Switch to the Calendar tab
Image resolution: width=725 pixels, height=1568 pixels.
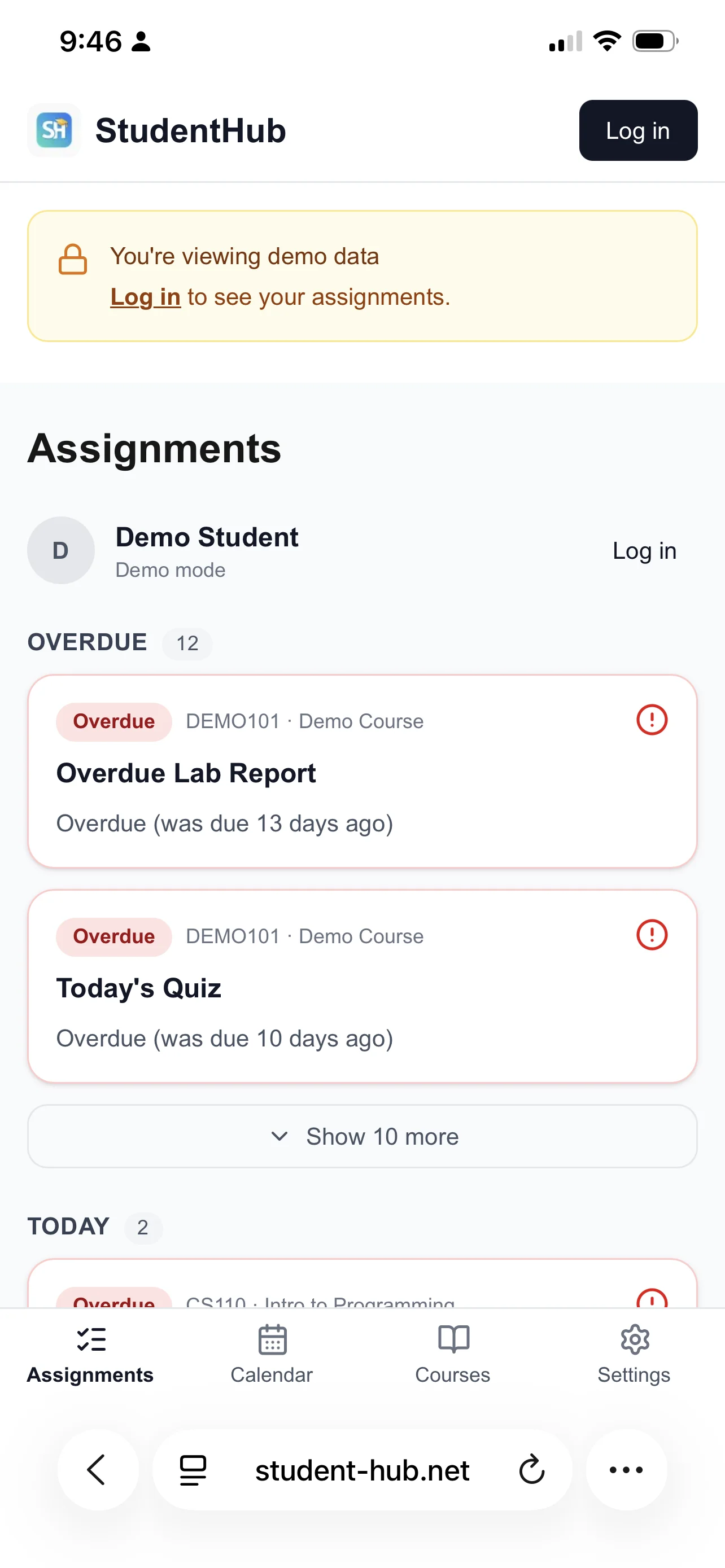272,1357
